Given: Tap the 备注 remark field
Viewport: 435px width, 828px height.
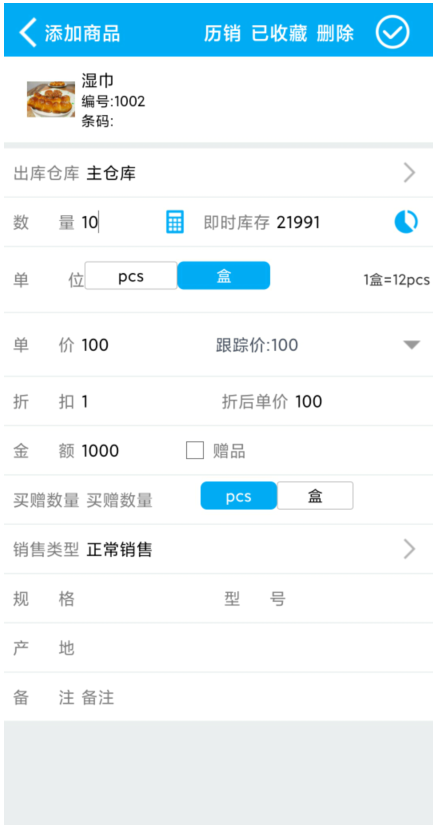Looking at the screenshot, I should click(253, 698).
